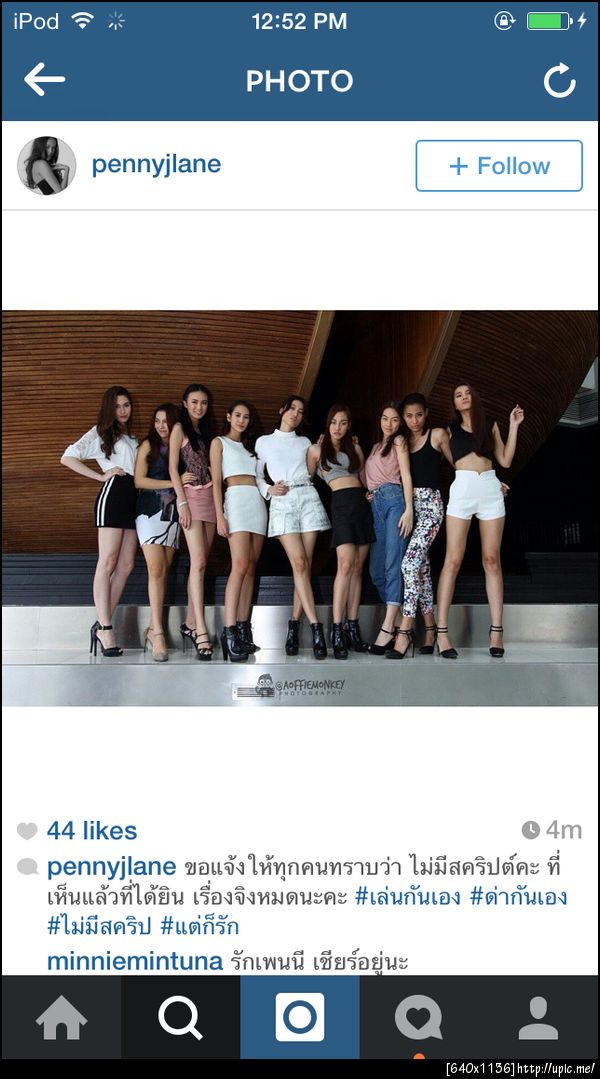Open pennyjlane's profile from header username
The height and width of the screenshot is (1079, 600).
[x=156, y=165]
